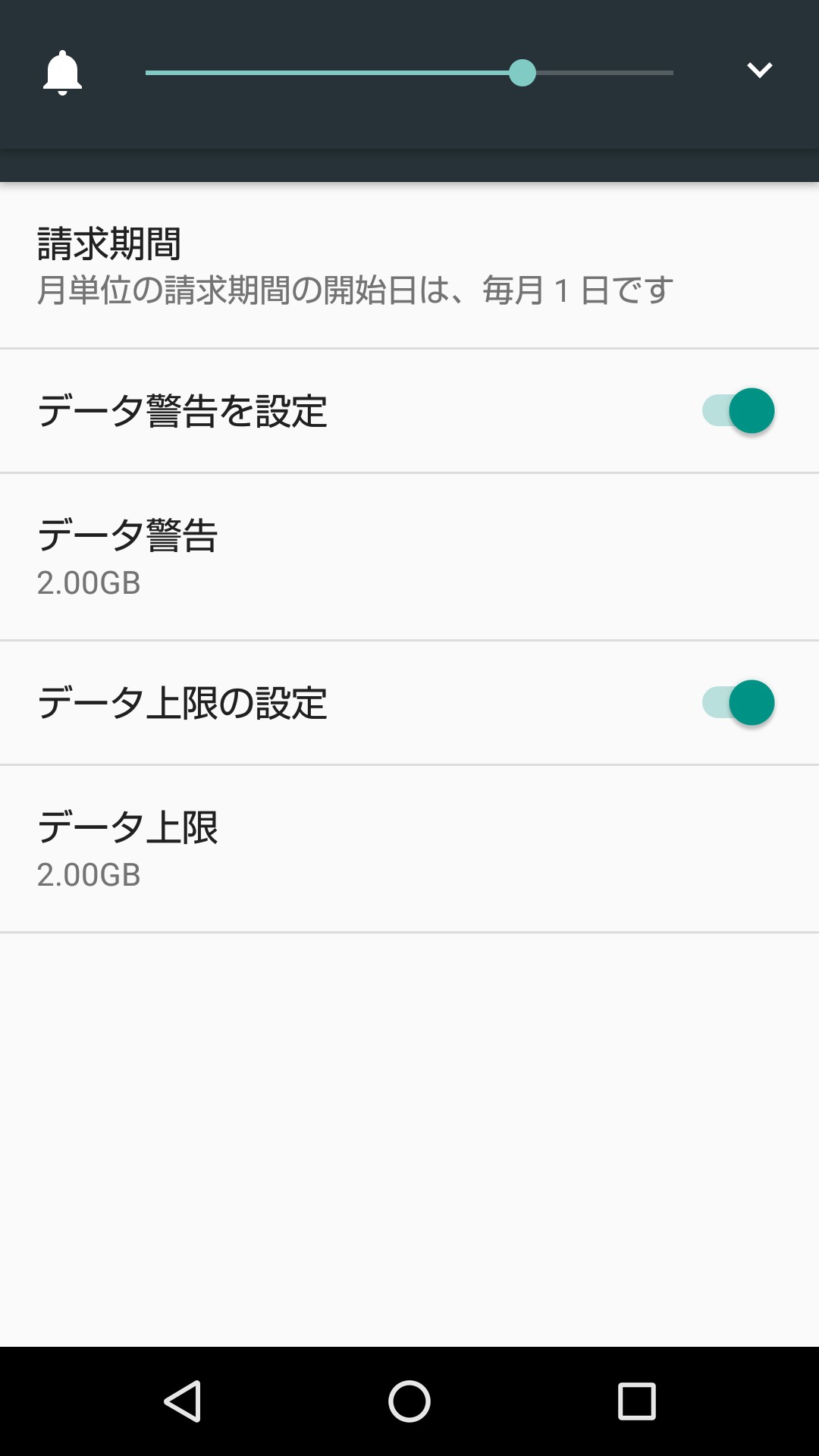The width and height of the screenshot is (819, 1456).
Task: Open データ上限 2.00GB setting
Action: click(409, 849)
